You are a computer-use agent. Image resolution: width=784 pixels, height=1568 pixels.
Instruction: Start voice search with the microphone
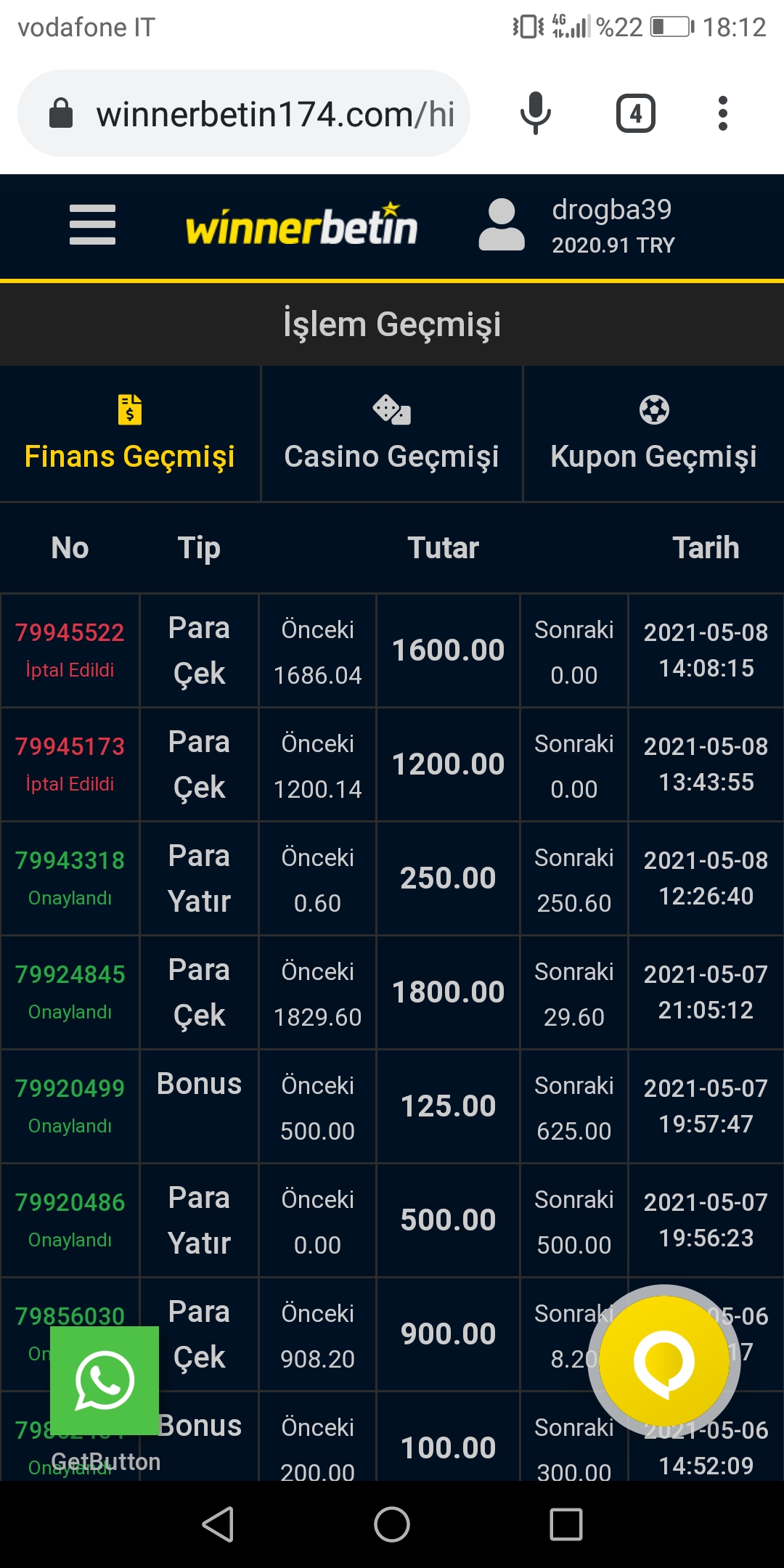coord(536,114)
